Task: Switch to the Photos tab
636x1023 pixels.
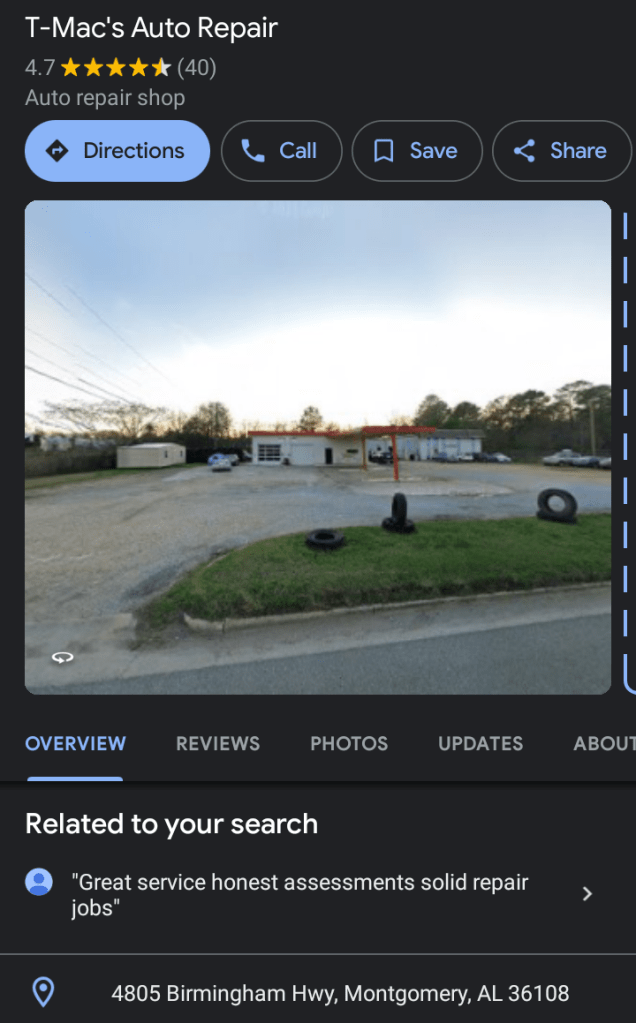Action: 348,744
